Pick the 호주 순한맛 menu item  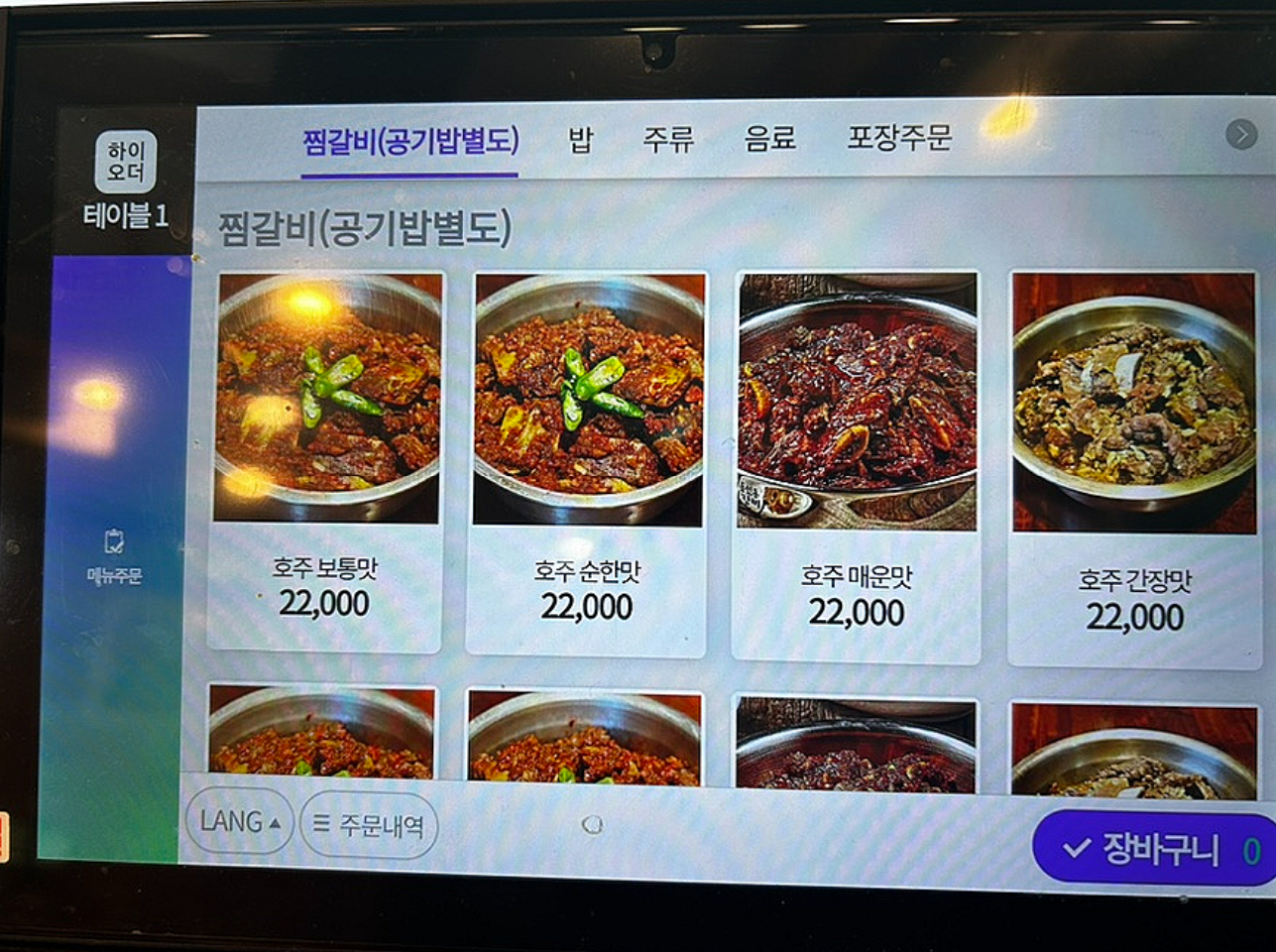coord(587,464)
